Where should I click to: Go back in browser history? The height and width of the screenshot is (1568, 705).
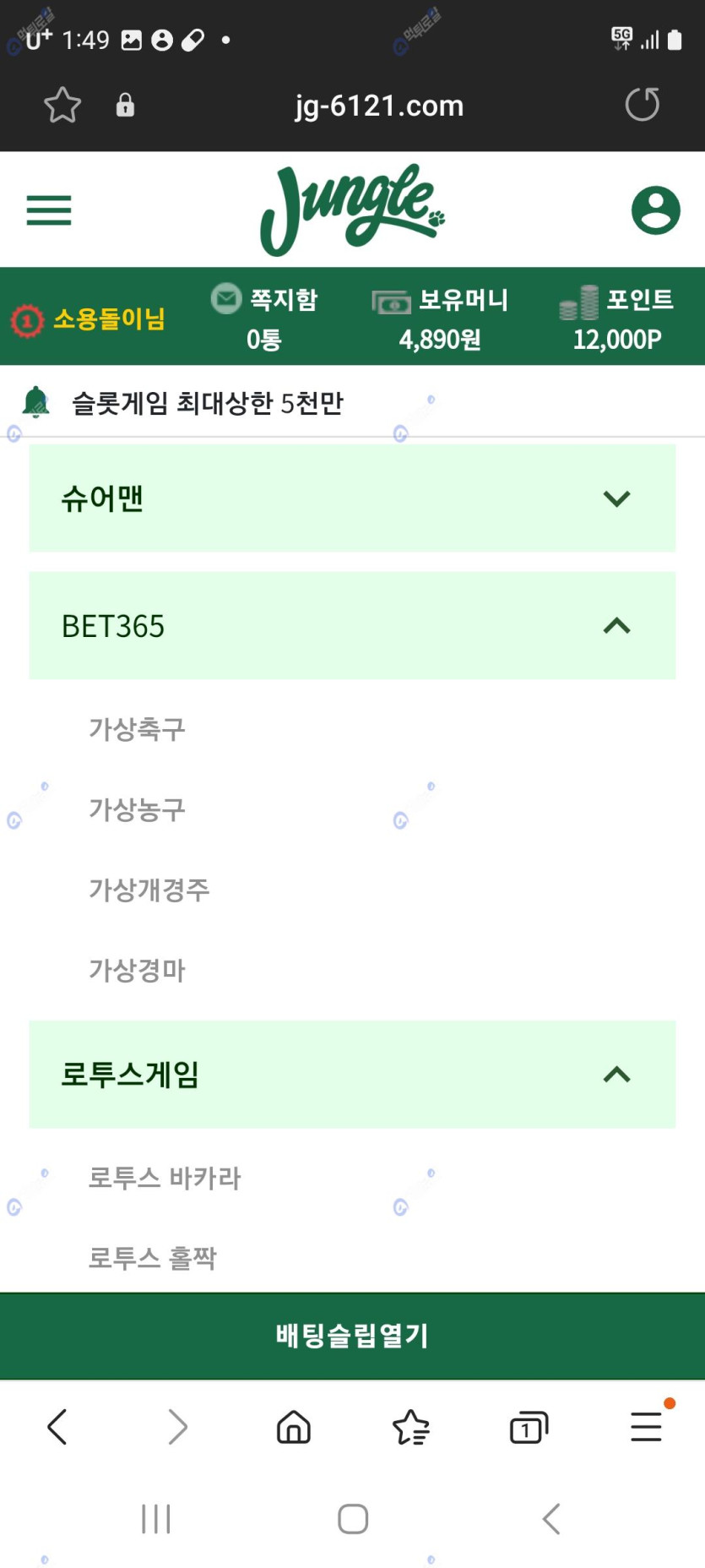coord(57,1427)
